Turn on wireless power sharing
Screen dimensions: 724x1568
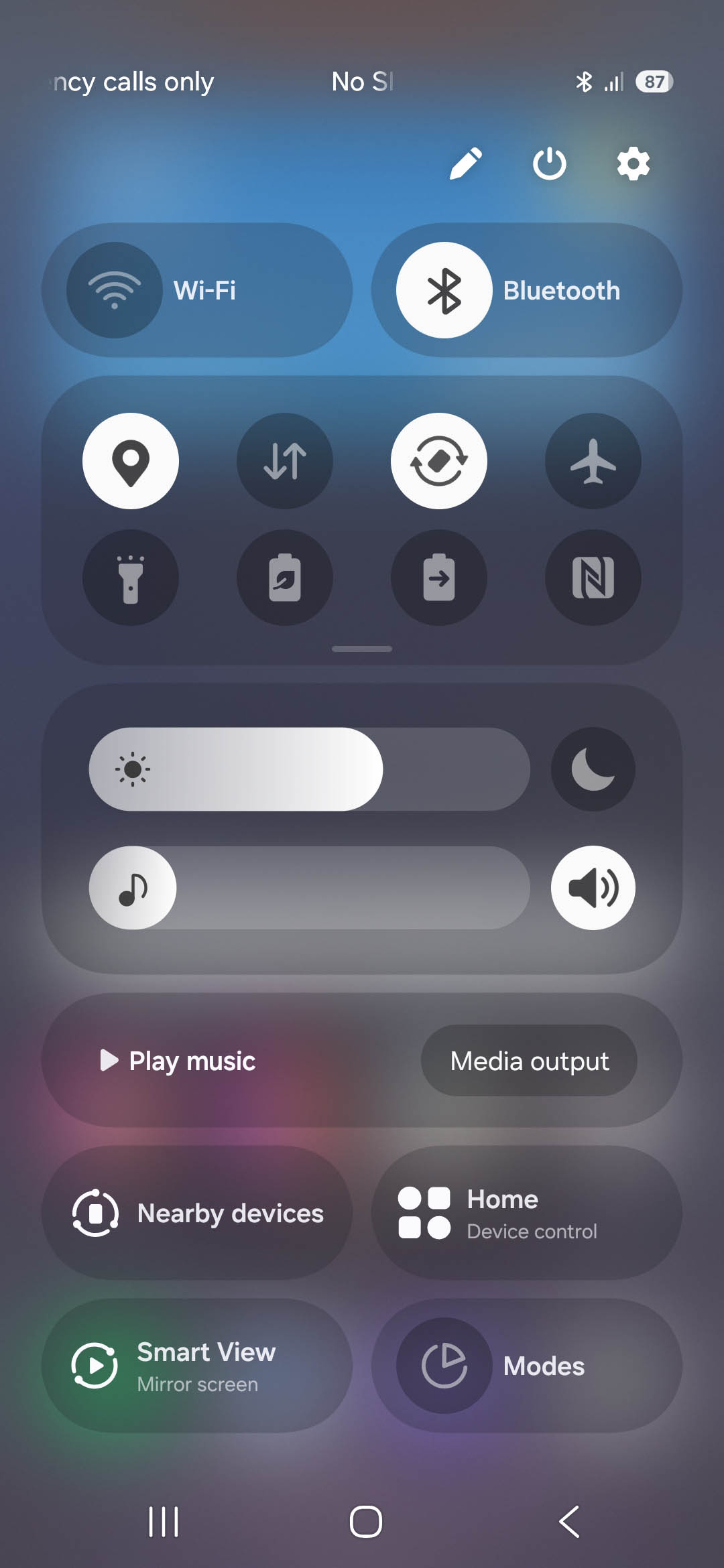(439, 578)
